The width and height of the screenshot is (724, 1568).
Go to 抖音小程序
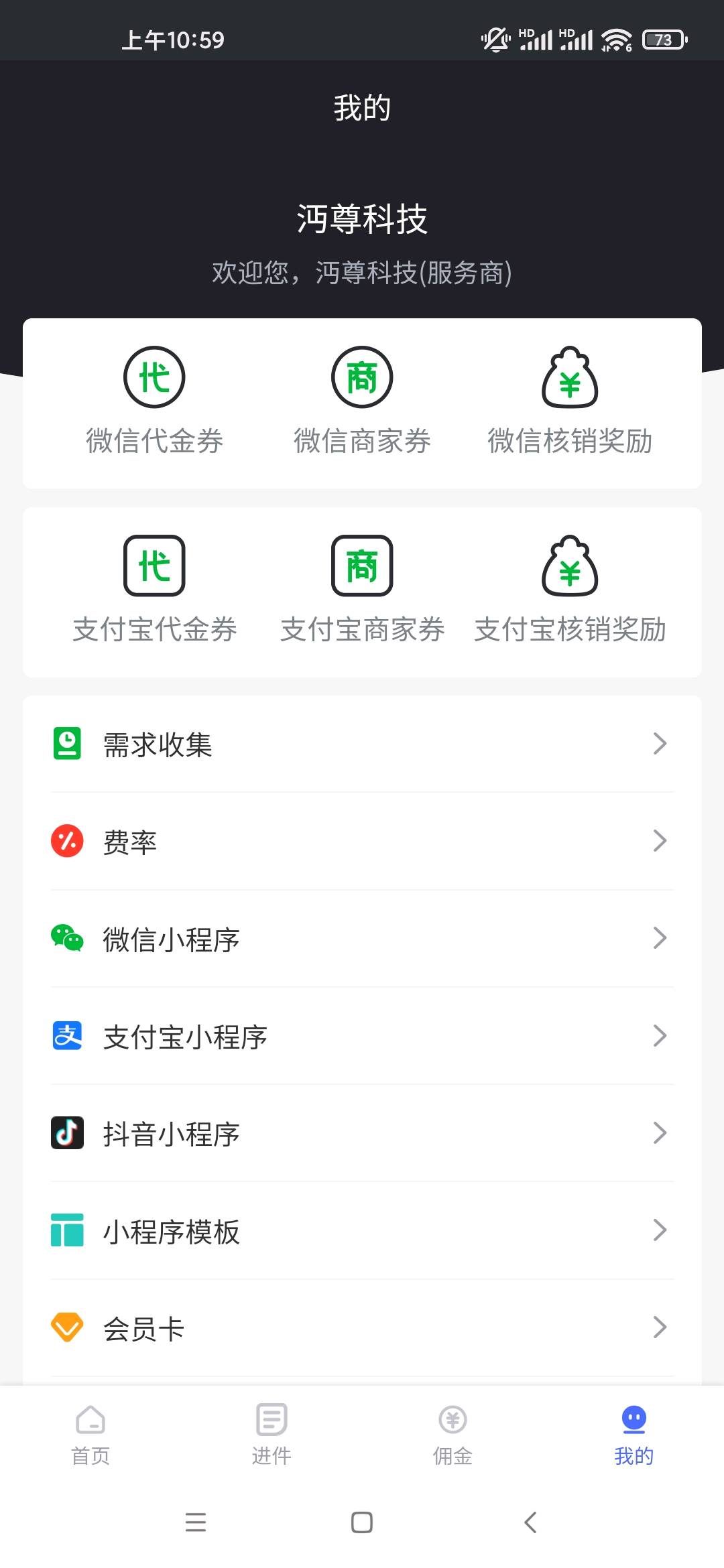point(362,1133)
